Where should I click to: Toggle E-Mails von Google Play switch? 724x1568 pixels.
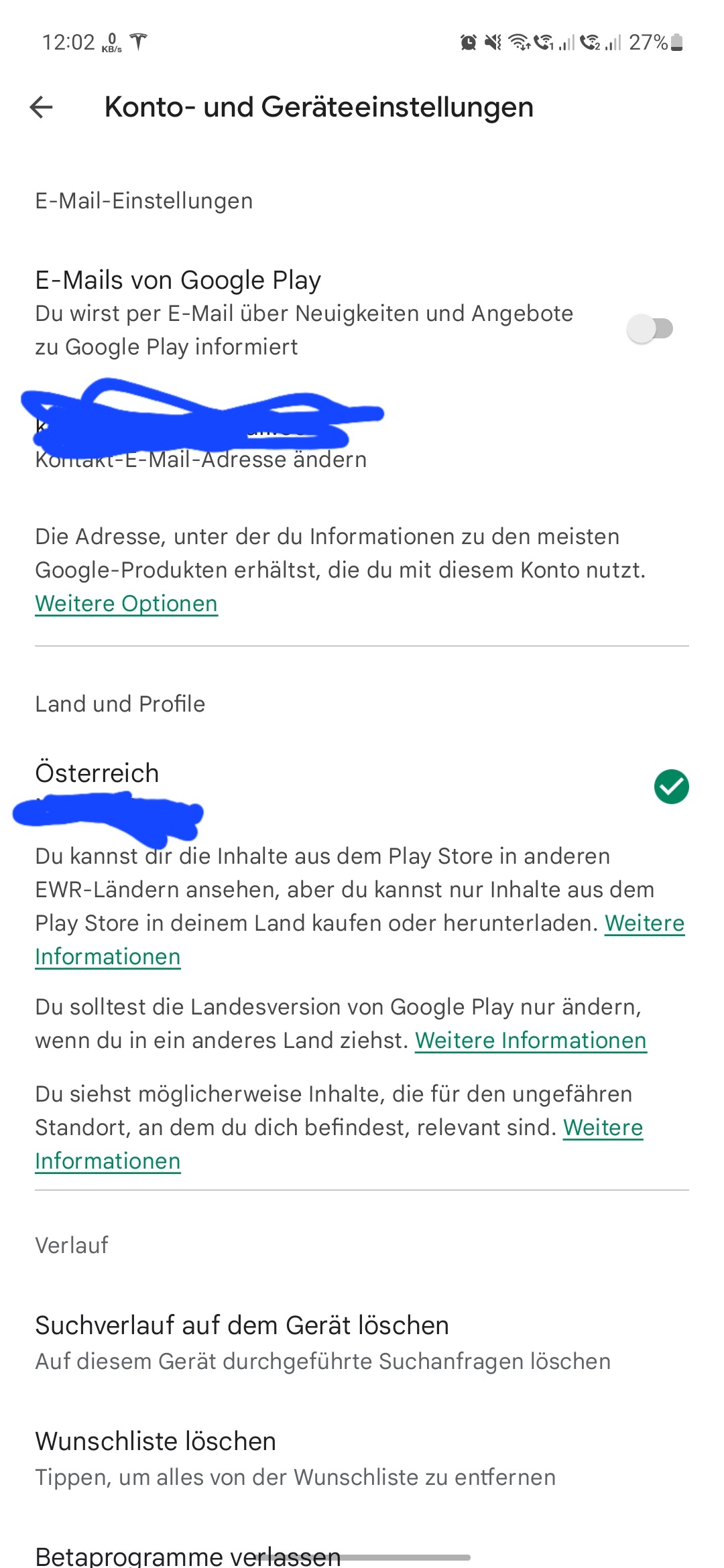[650, 328]
